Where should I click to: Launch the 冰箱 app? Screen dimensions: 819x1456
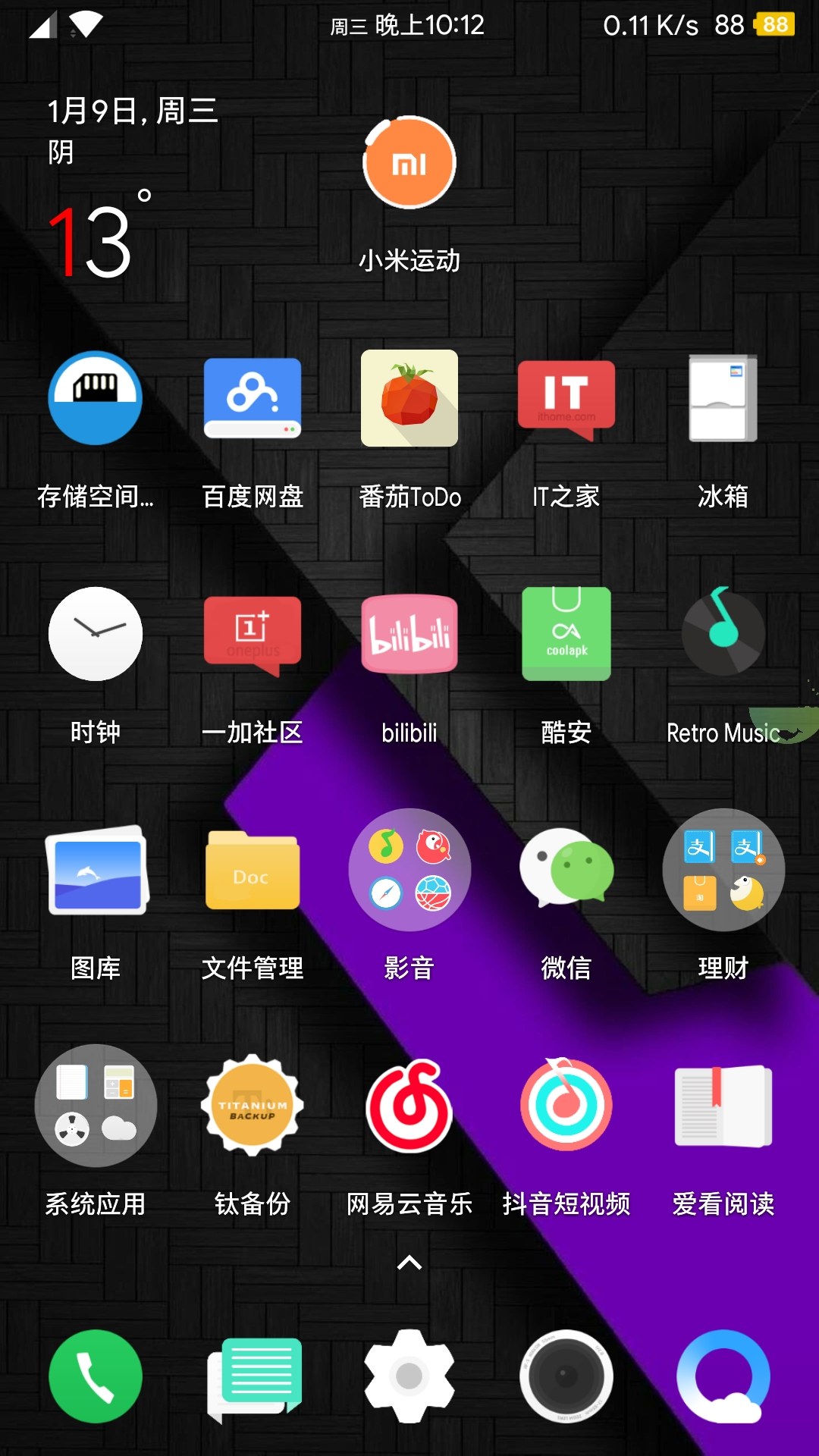(723, 399)
